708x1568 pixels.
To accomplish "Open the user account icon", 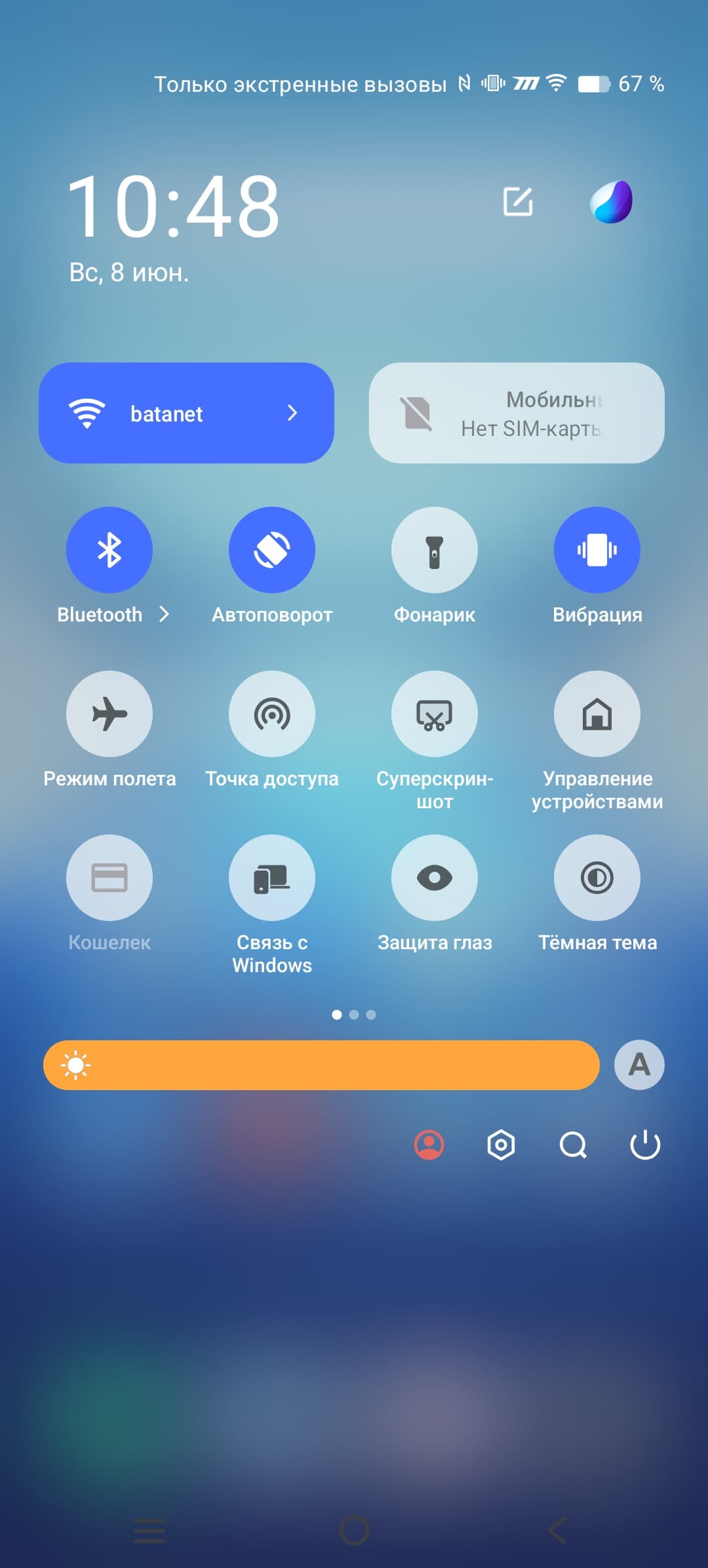I will coord(429,1145).
